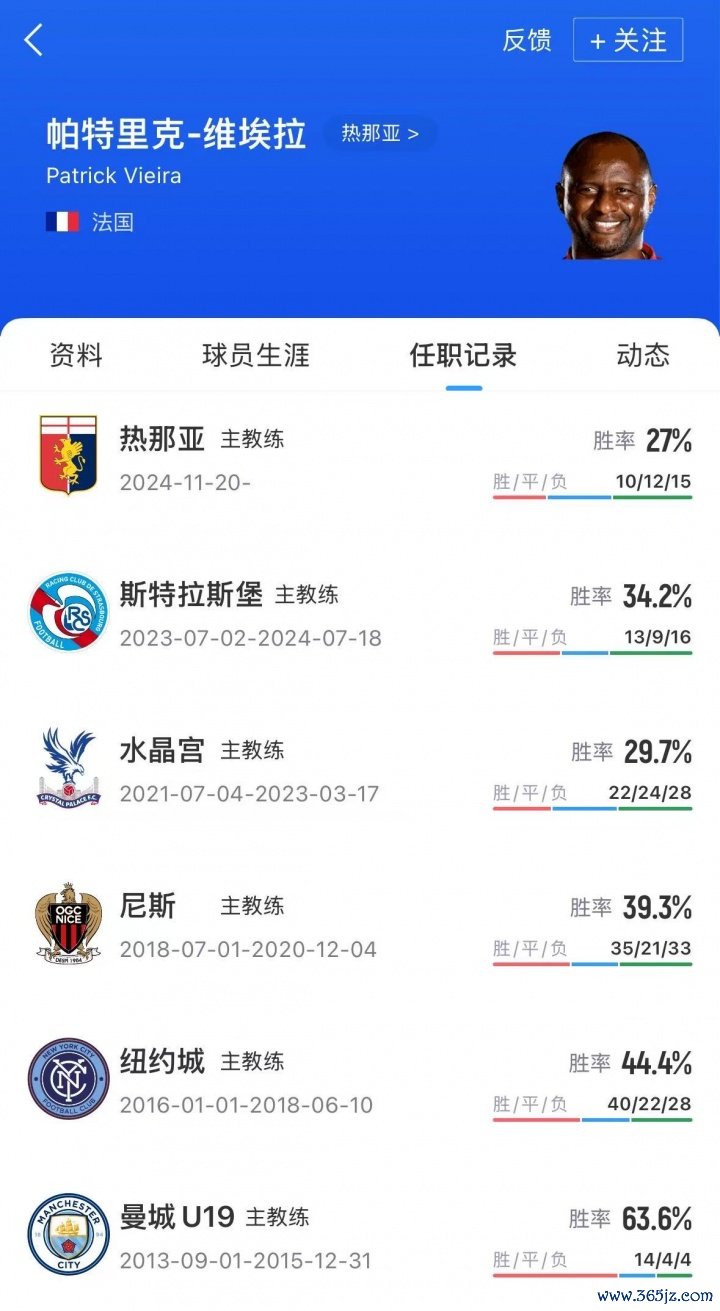
Task: Select the 任职记录 tab
Action: point(463,355)
